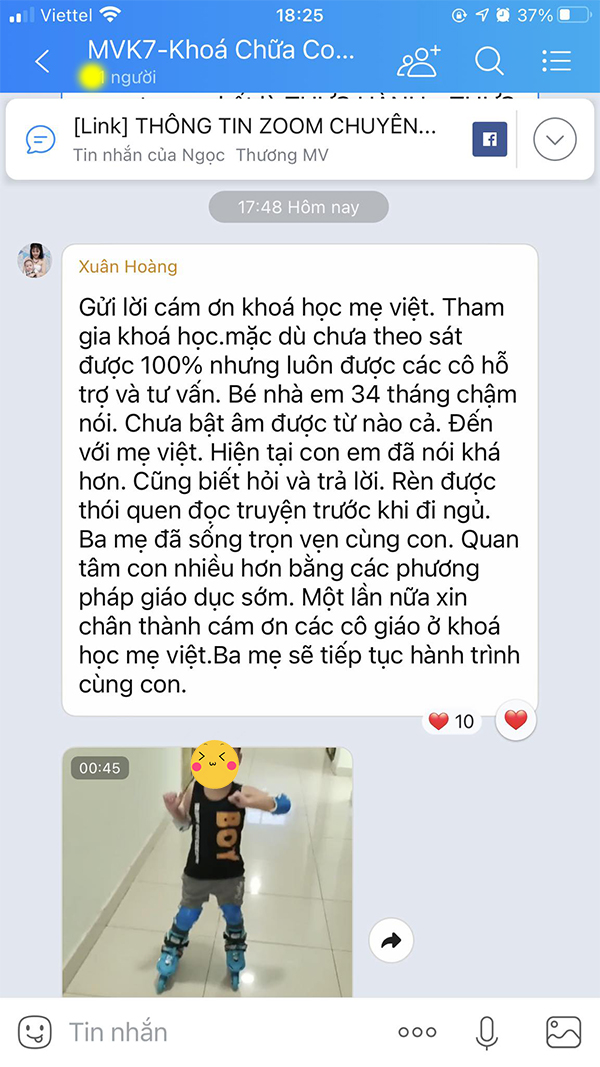React with a heart to Xuân Hoàng's message
Viewport: 600px width, 1067px height.
point(515,721)
